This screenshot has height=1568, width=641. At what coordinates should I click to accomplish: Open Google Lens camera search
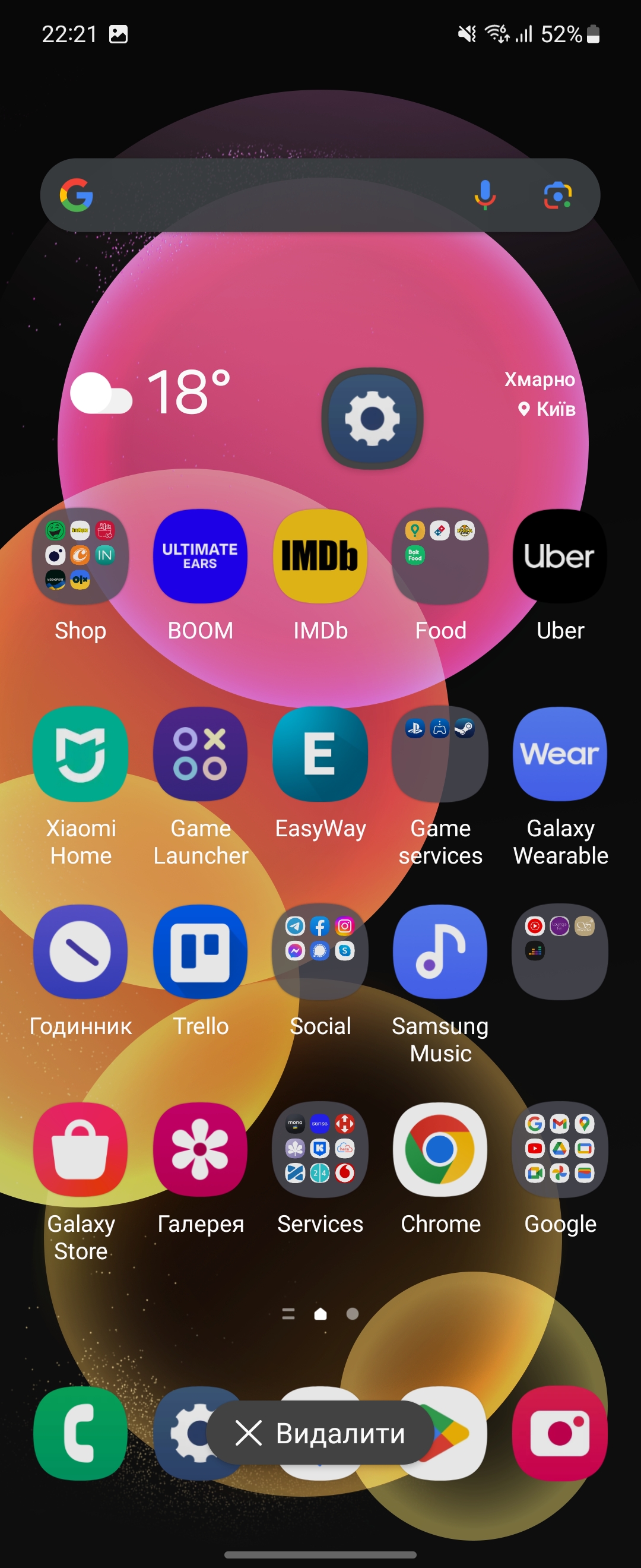click(558, 195)
